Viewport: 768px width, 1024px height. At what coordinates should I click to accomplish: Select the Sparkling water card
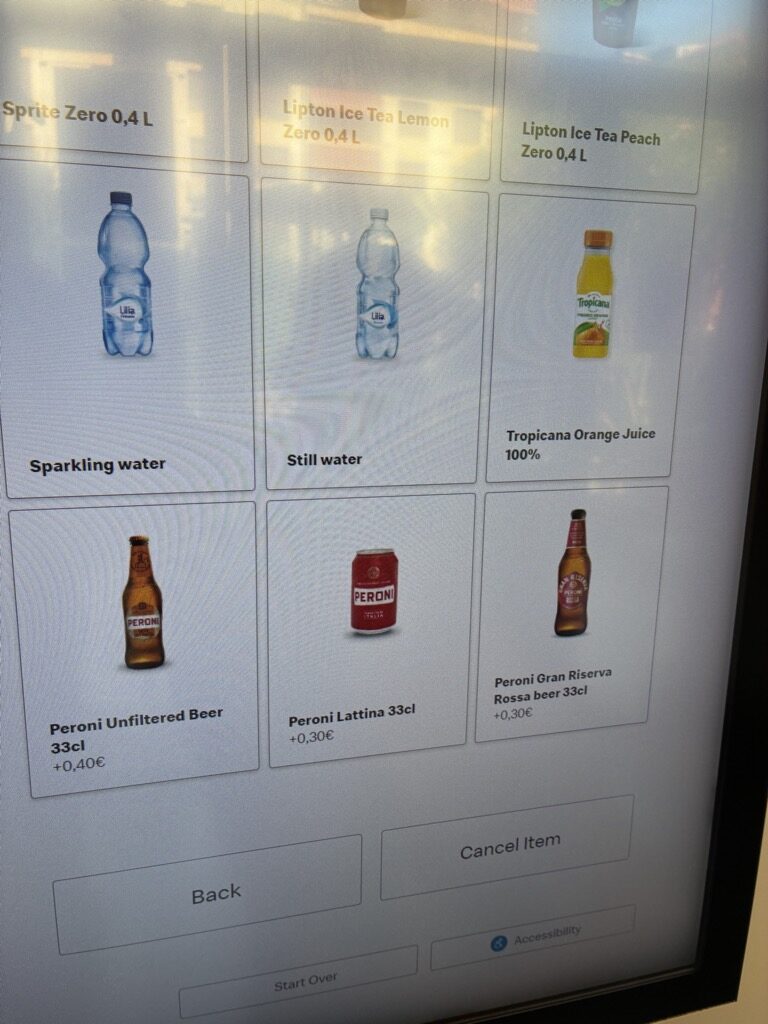pyautogui.click(x=127, y=330)
